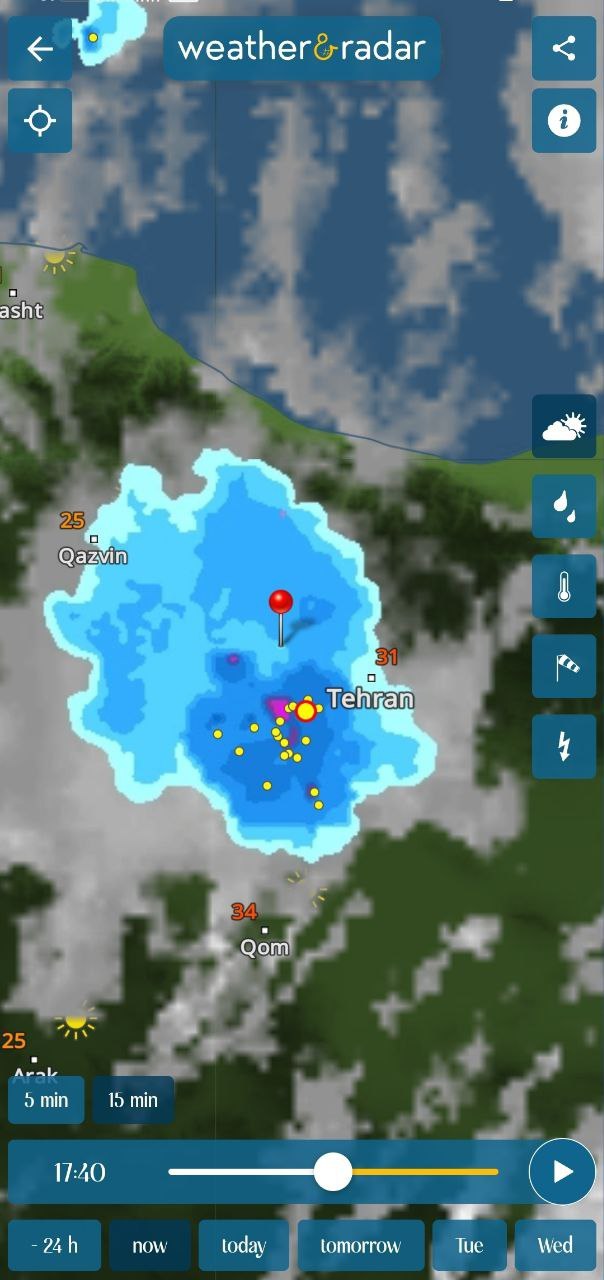Switch to the today forecast
The width and height of the screenshot is (604, 1280).
(243, 1246)
